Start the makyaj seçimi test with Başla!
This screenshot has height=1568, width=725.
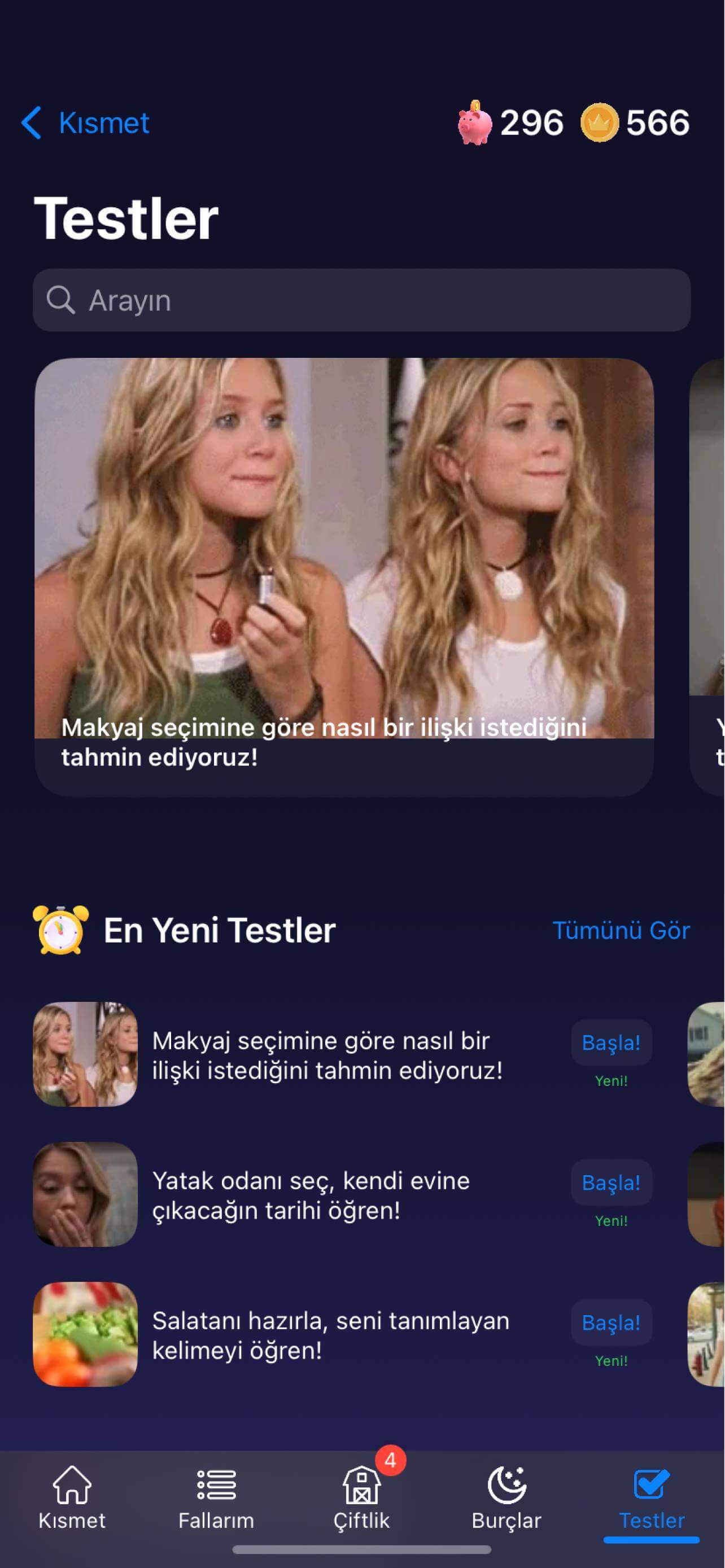tap(611, 1041)
